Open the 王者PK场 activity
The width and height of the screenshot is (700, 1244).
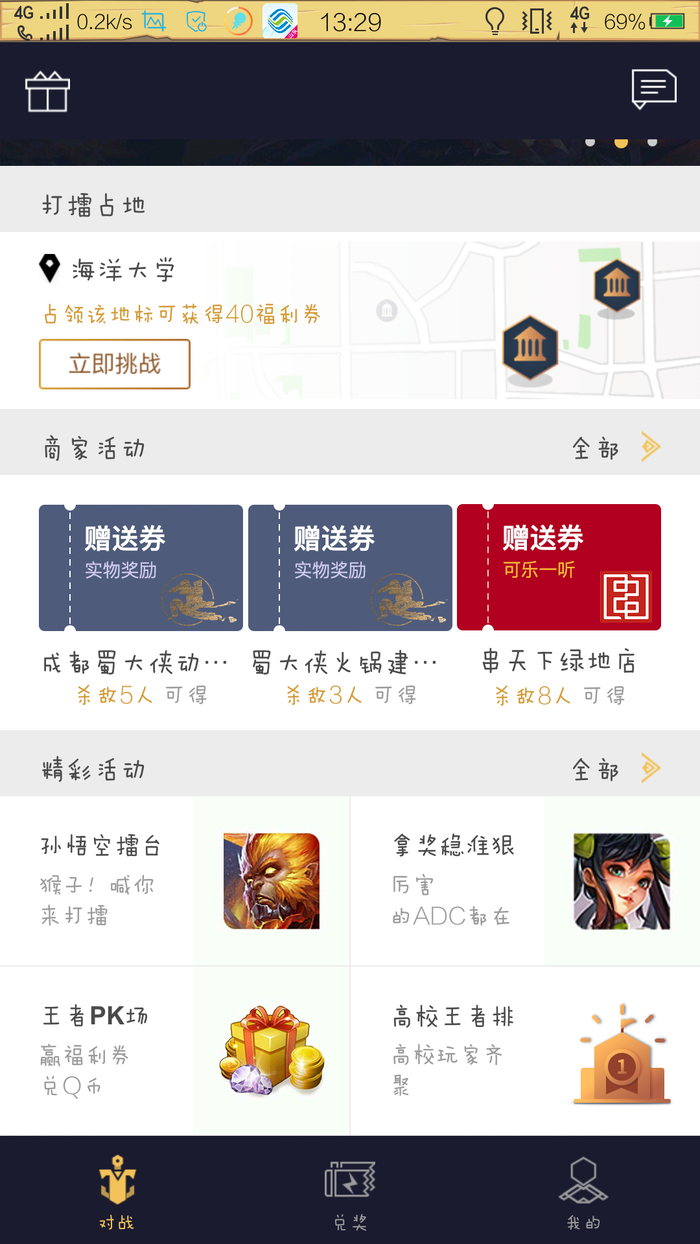click(x=175, y=1050)
